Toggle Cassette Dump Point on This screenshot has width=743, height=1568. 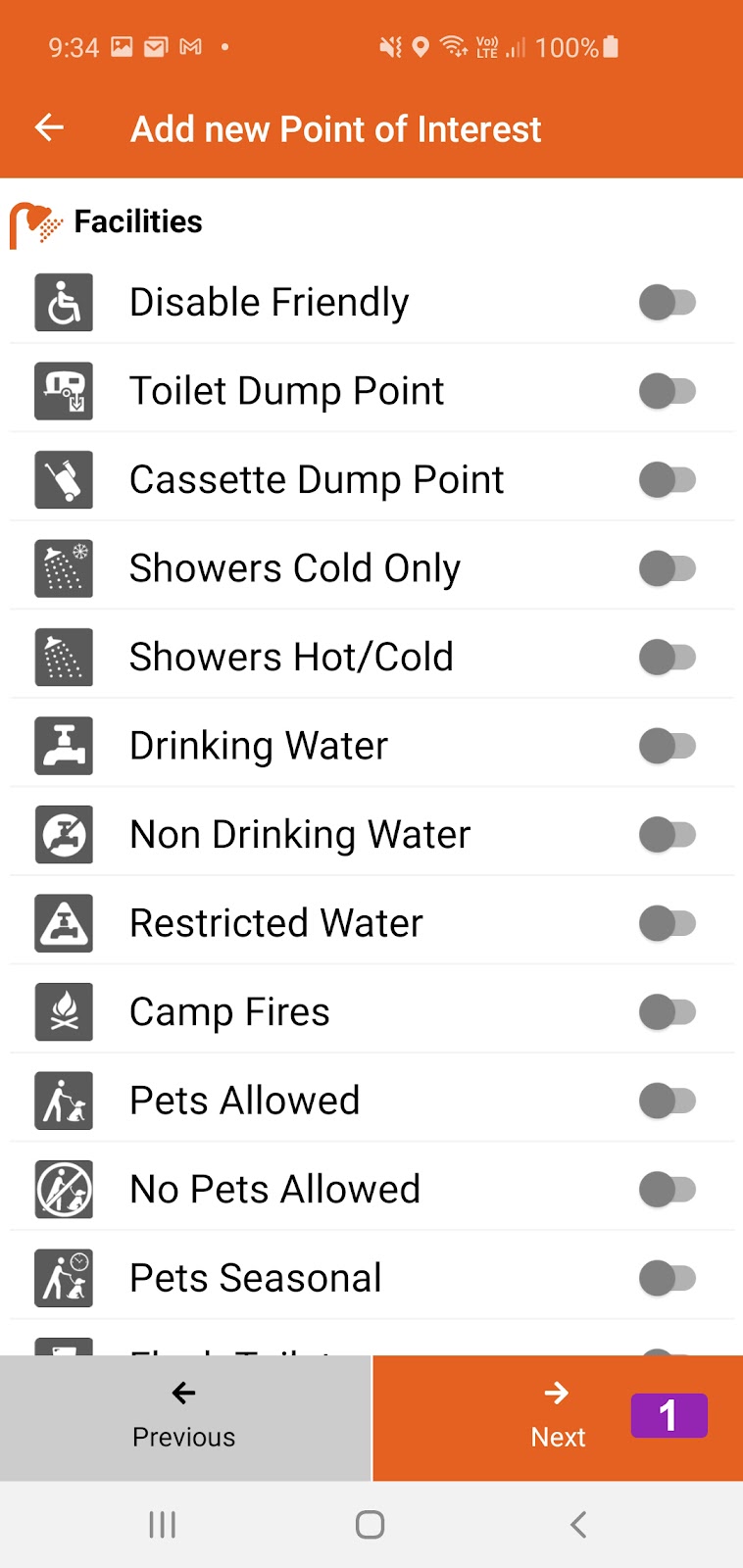coord(668,480)
